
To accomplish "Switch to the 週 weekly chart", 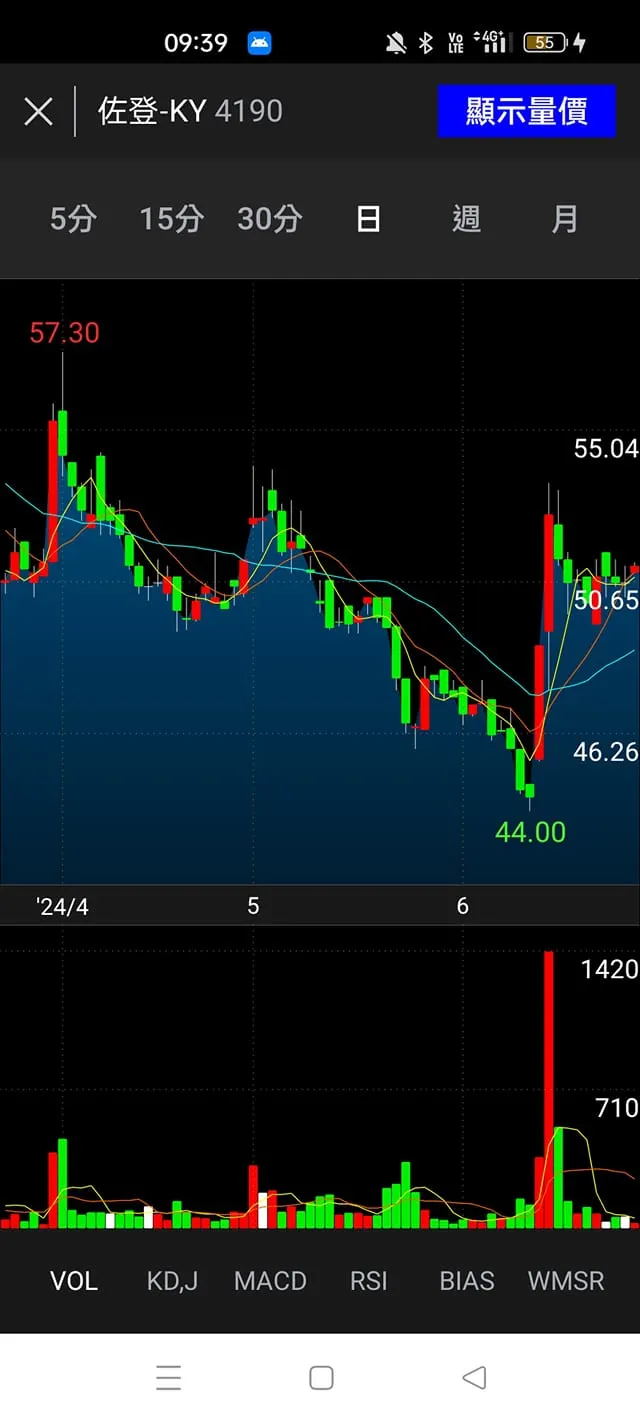I will (466, 219).
